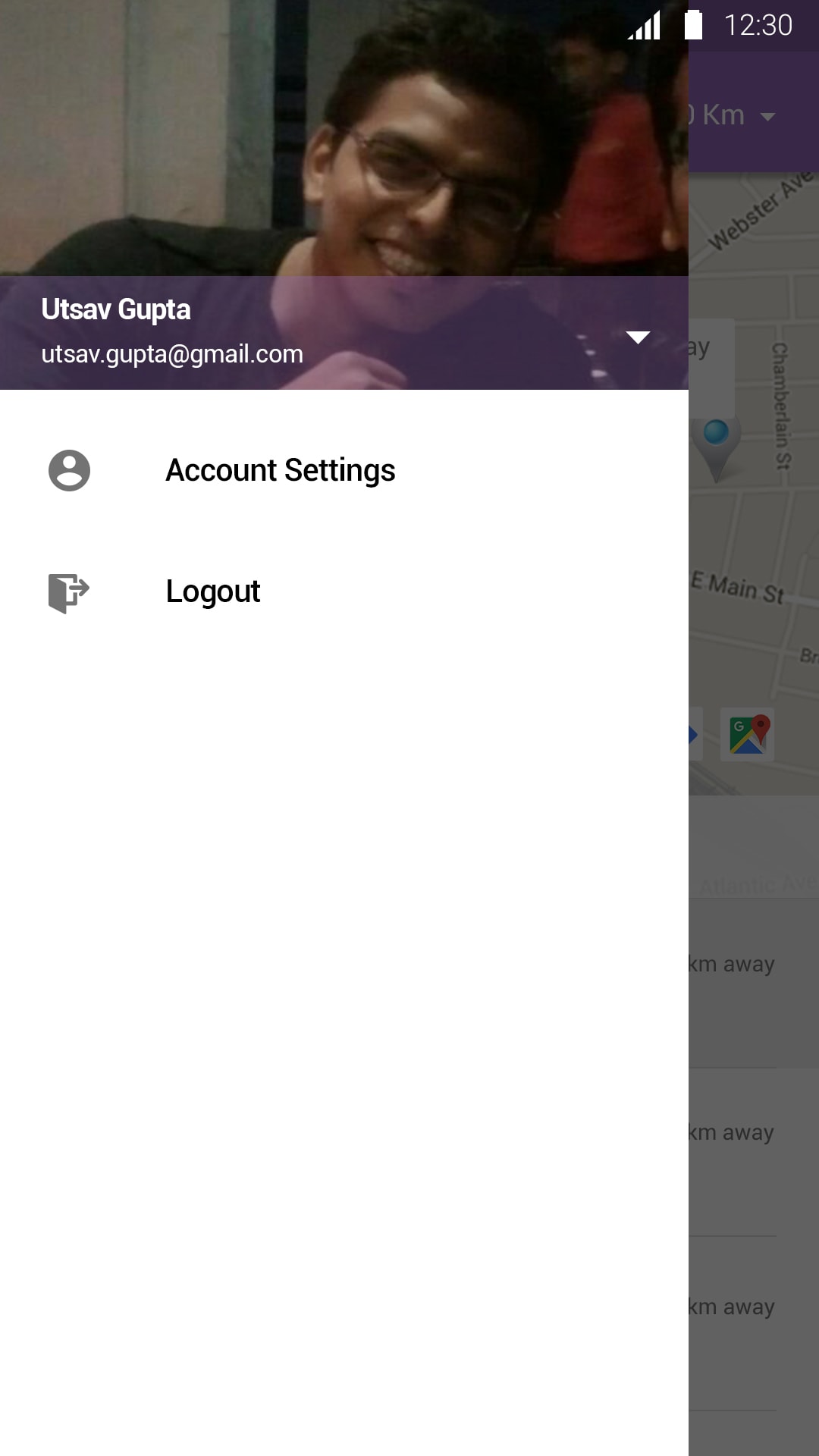Open the Km distance dropdown
819x1456 pixels.
click(x=736, y=116)
